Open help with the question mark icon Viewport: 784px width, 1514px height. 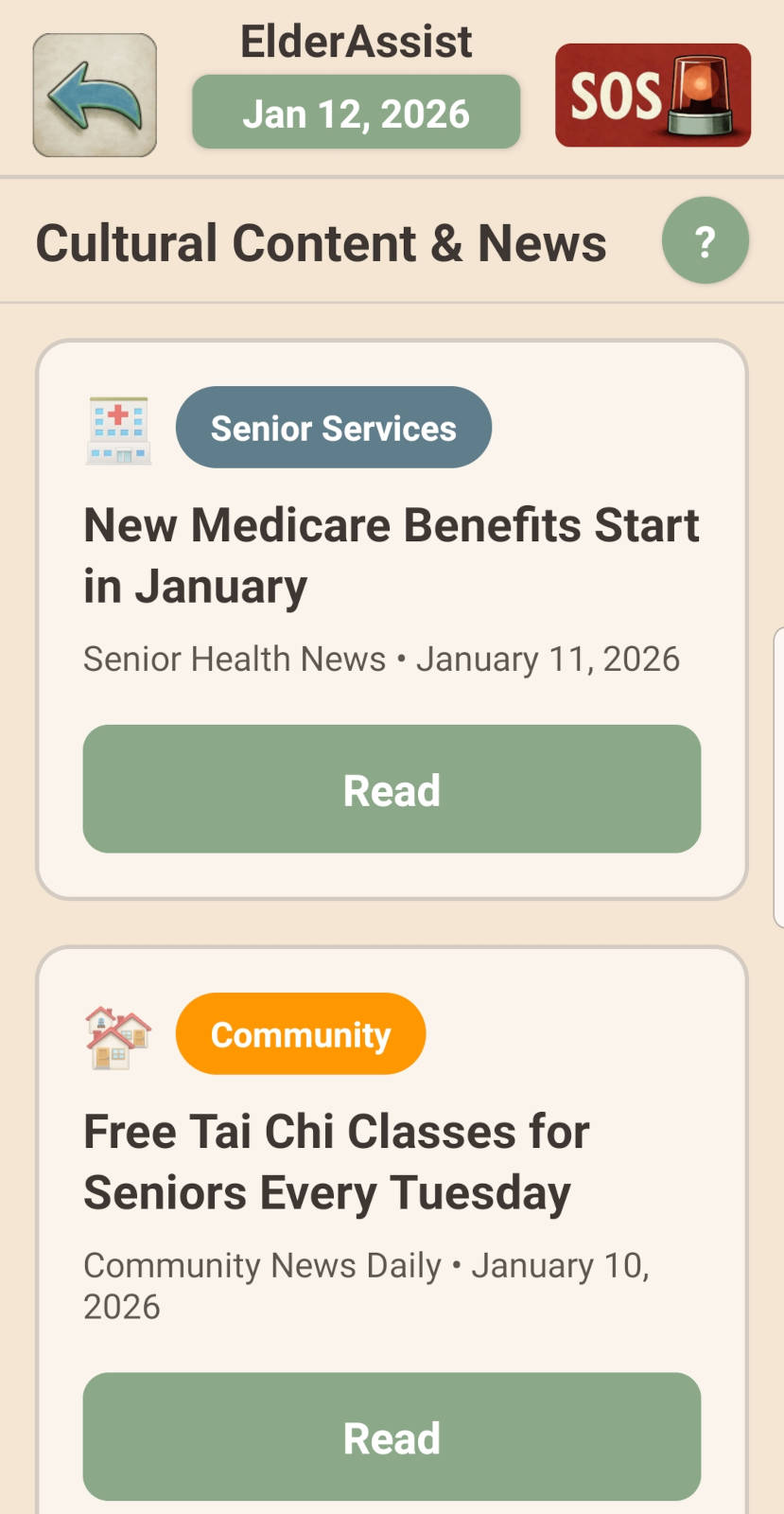point(706,241)
